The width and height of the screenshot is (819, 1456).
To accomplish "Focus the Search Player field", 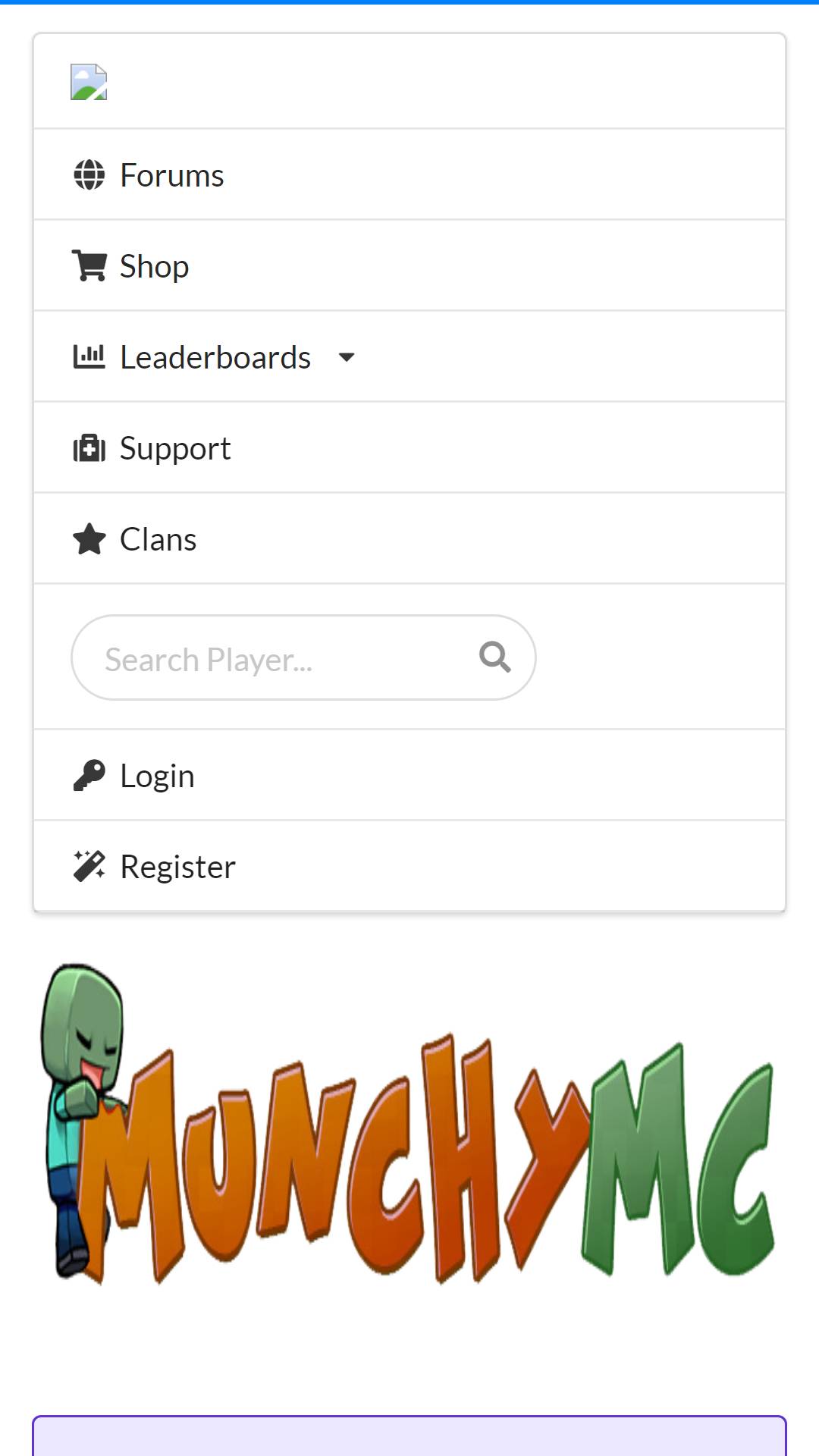I will pyautogui.click(x=303, y=657).
